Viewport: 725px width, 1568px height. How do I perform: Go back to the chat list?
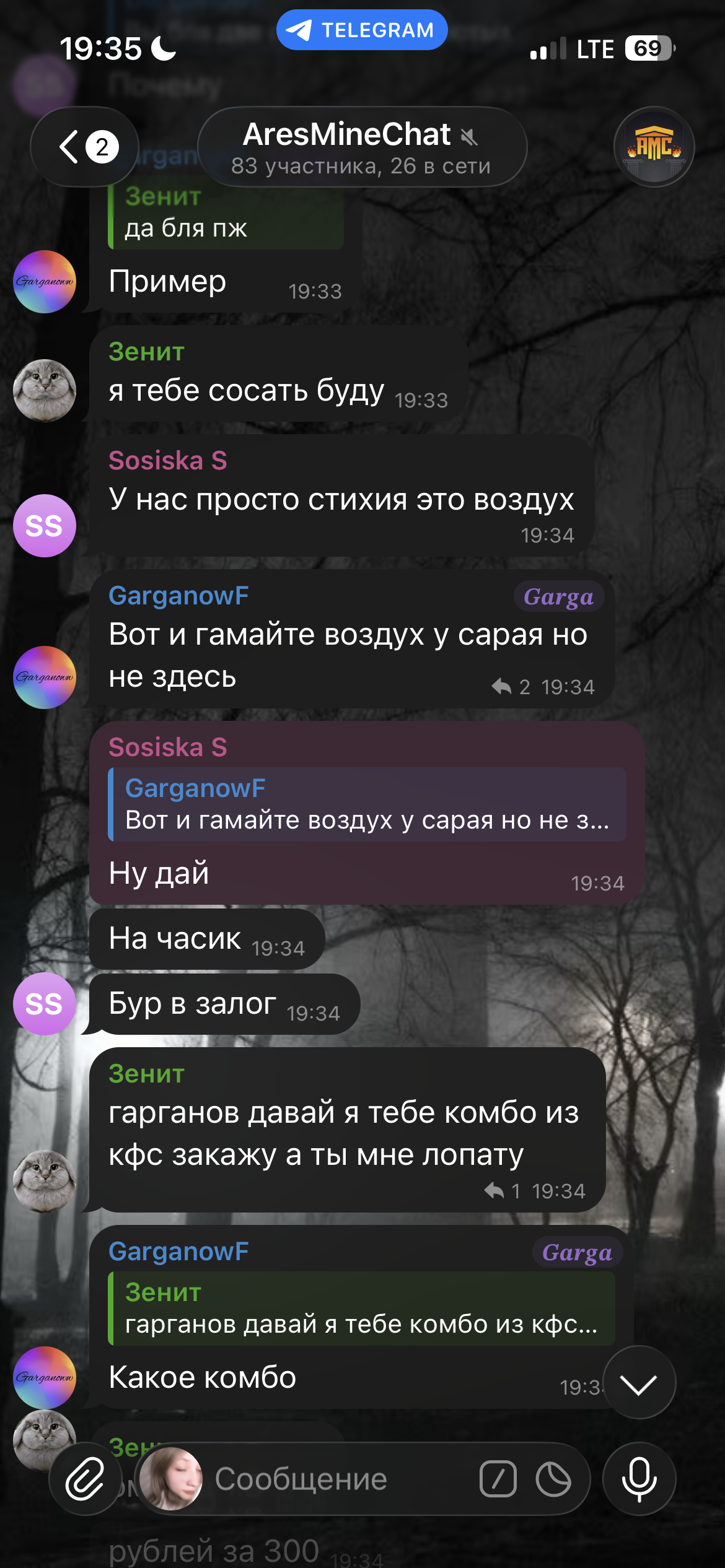(84, 147)
